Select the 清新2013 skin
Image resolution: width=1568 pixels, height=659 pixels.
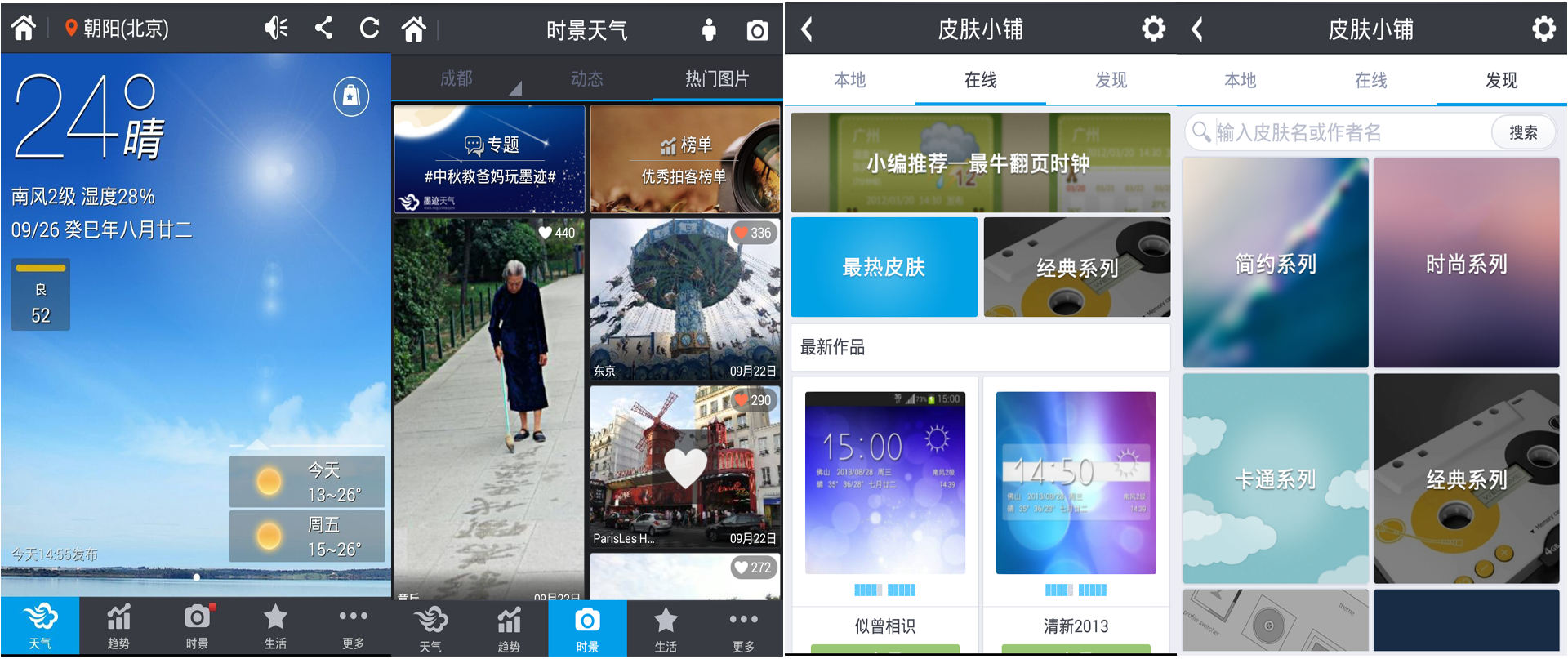pyautogui.click(x=1076, y=506)
